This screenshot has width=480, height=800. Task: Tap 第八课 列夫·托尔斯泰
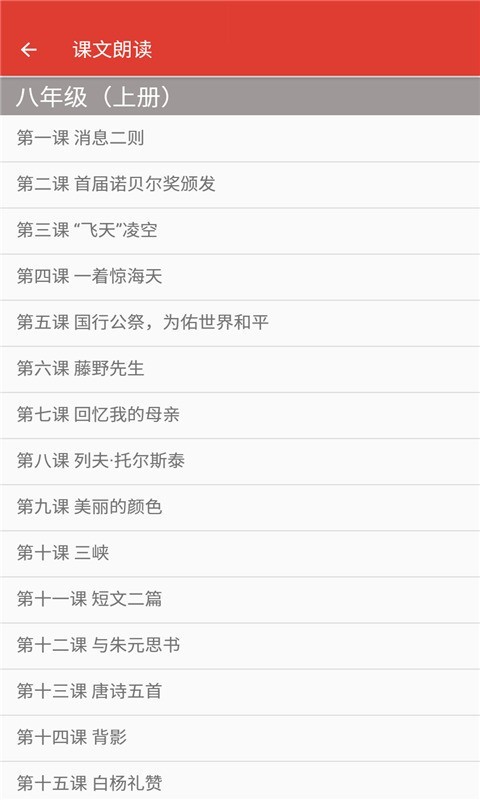point(240,461)
